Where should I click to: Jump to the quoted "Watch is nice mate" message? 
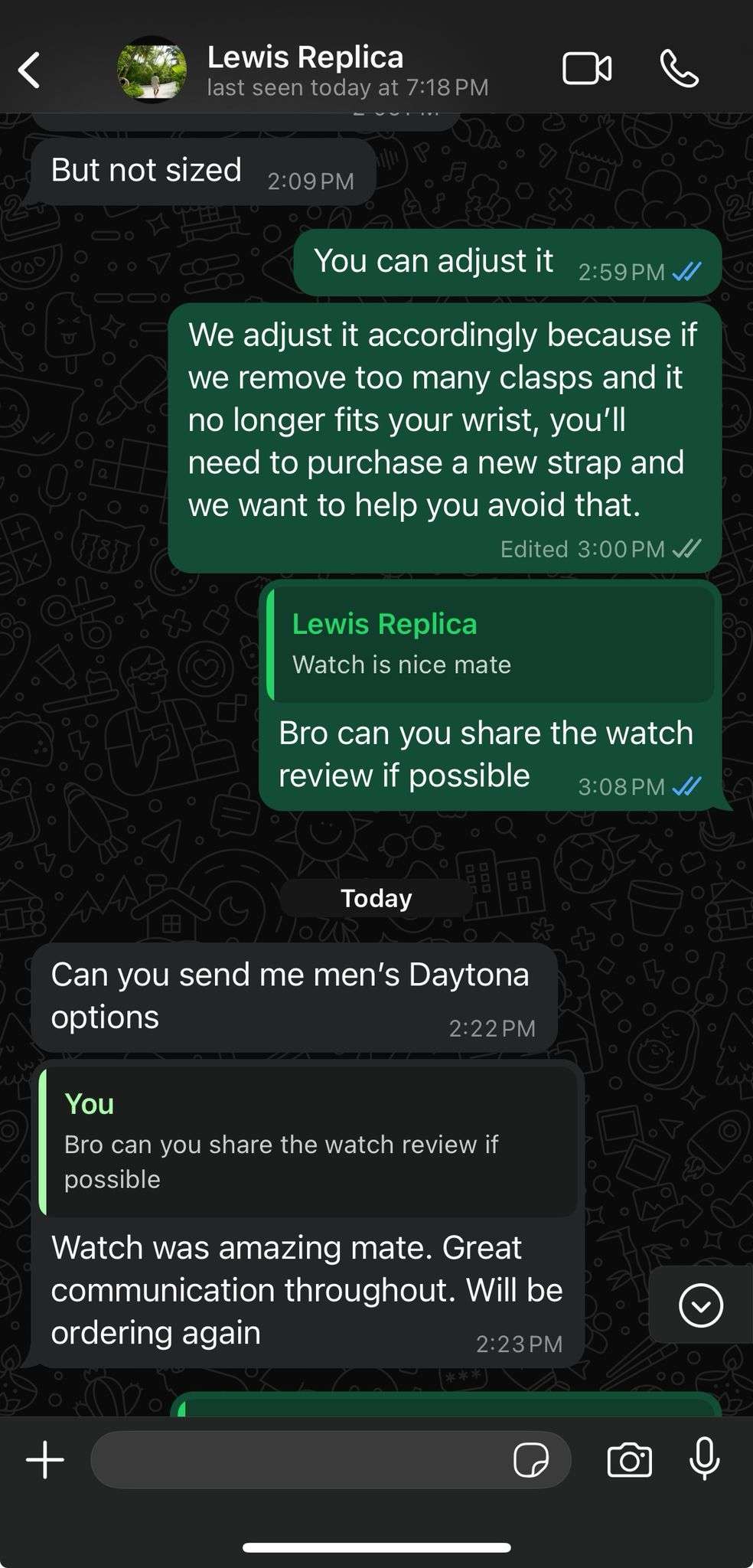(490, 643)
